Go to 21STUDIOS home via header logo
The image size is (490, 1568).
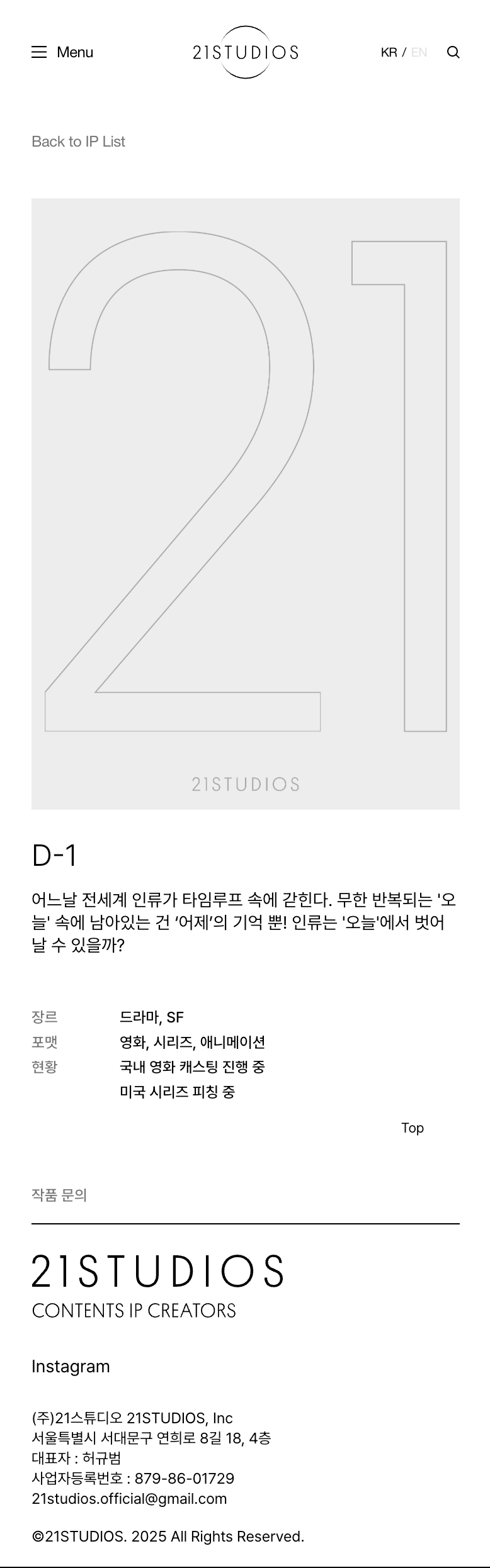pos(245,52)
